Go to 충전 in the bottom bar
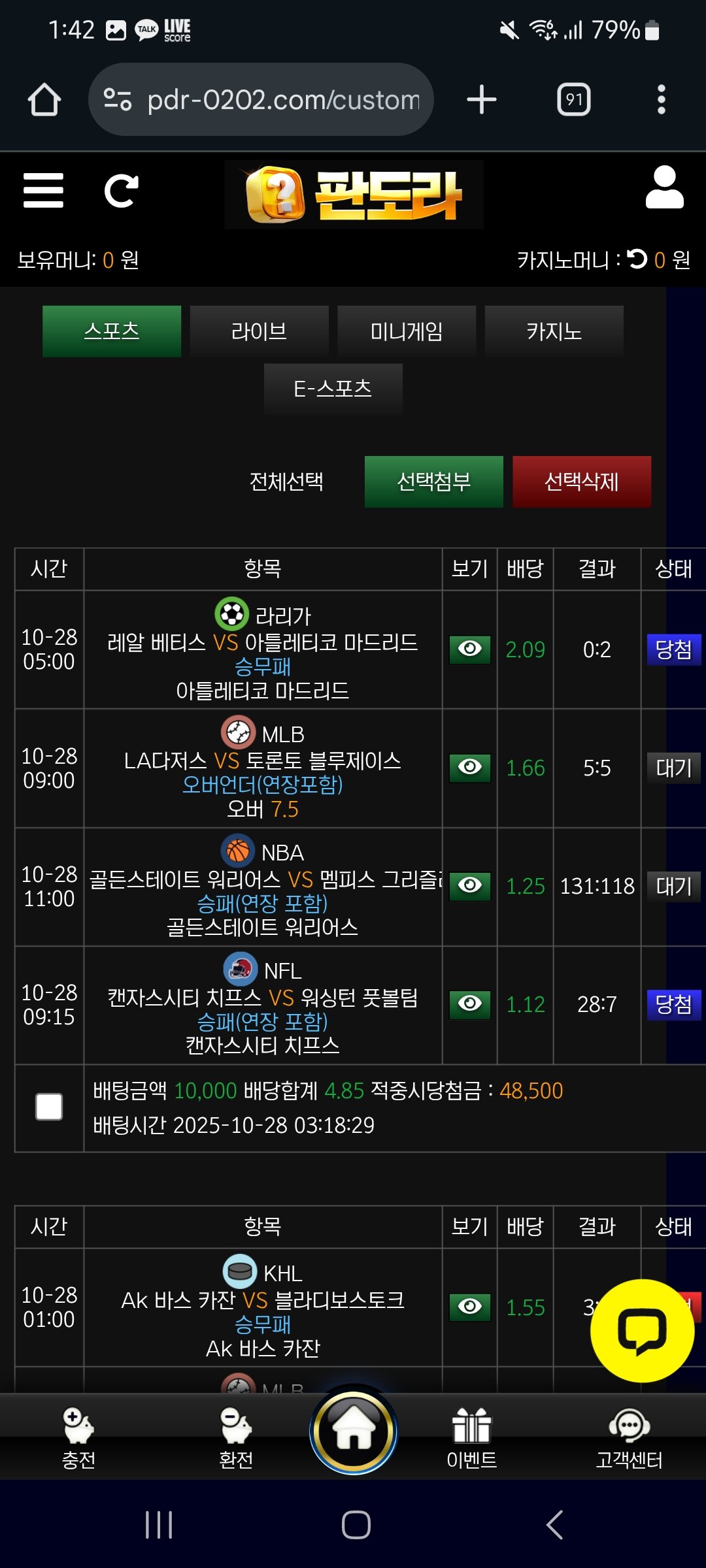 pos(78,1437)
